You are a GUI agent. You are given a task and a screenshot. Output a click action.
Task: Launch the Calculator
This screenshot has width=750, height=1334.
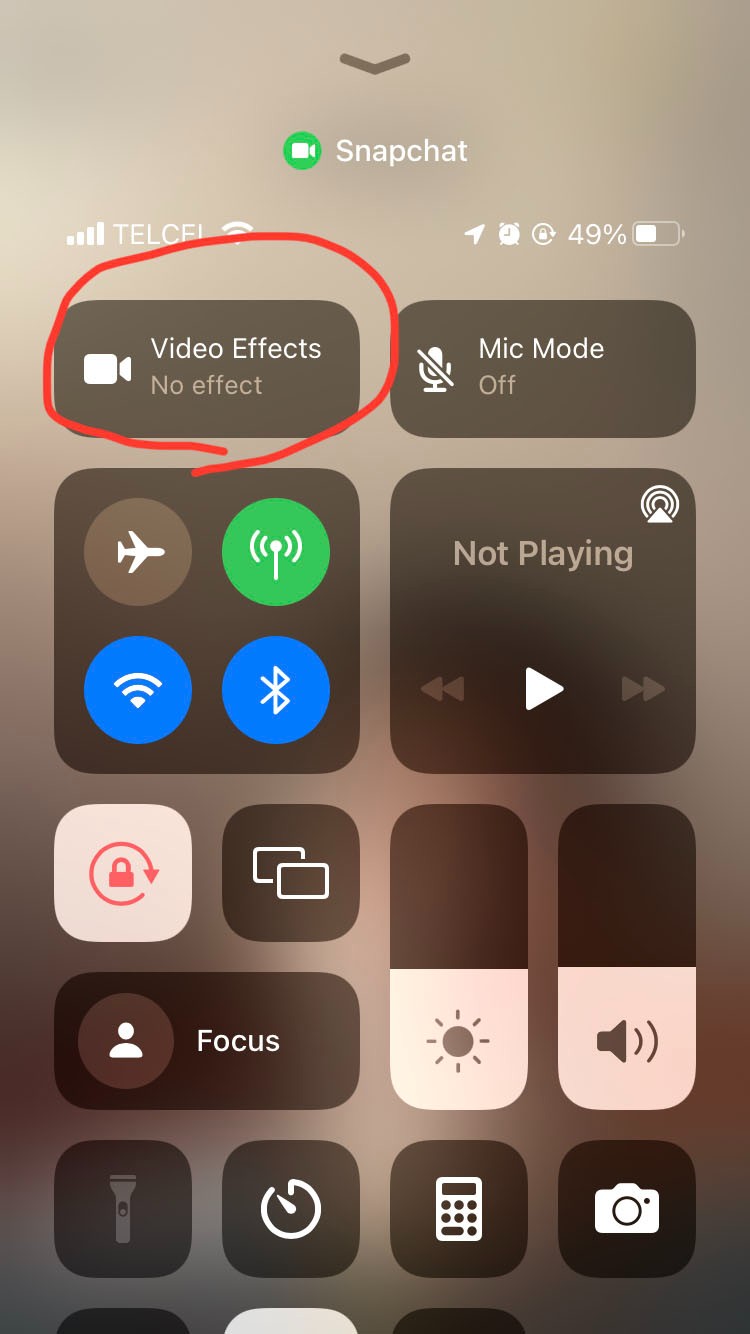pyautogui.click(x=458, y=1209)
